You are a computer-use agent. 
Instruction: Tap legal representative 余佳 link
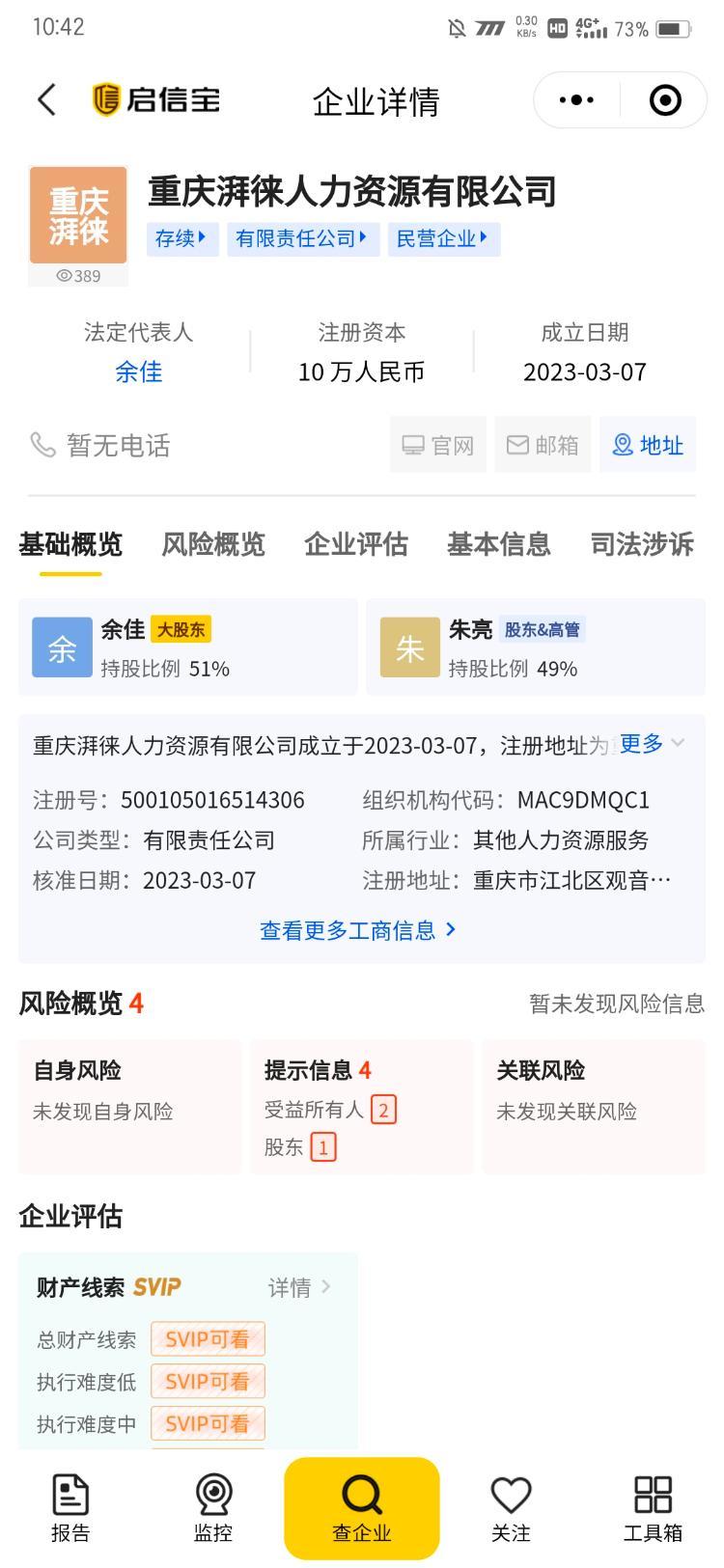[139, 371]
